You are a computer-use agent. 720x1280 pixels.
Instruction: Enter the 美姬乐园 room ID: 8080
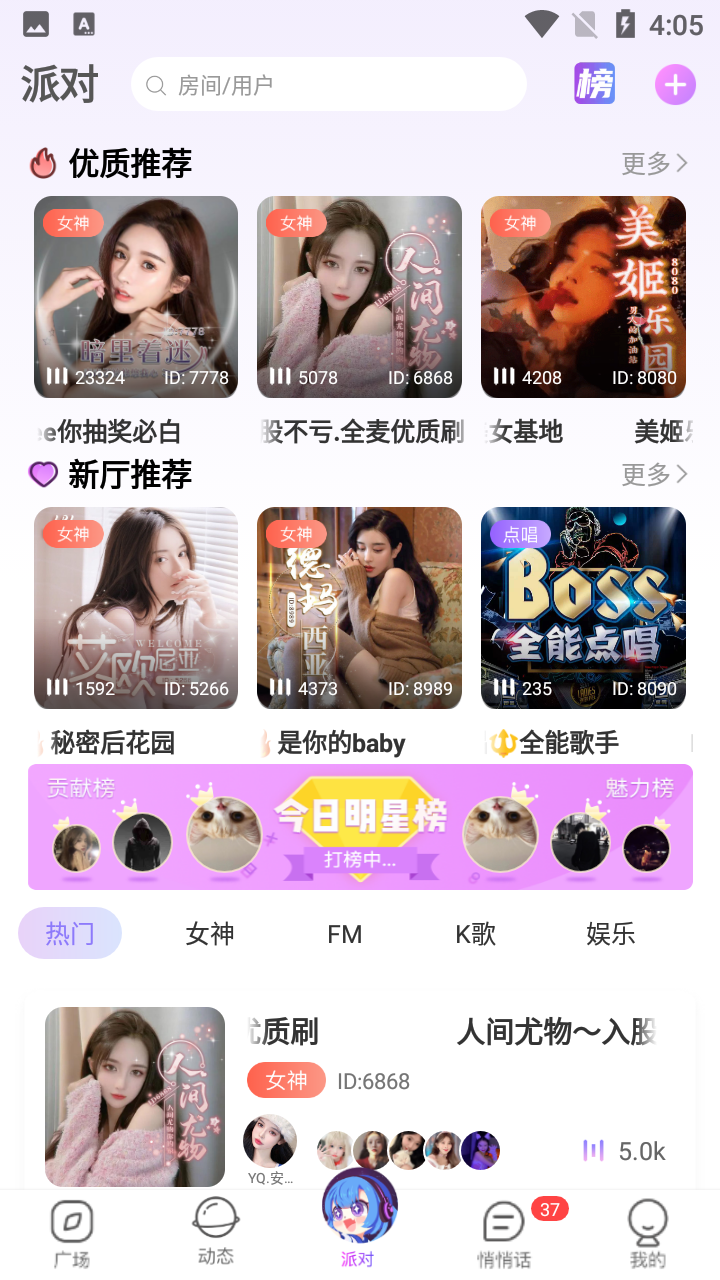coord(583,296)
